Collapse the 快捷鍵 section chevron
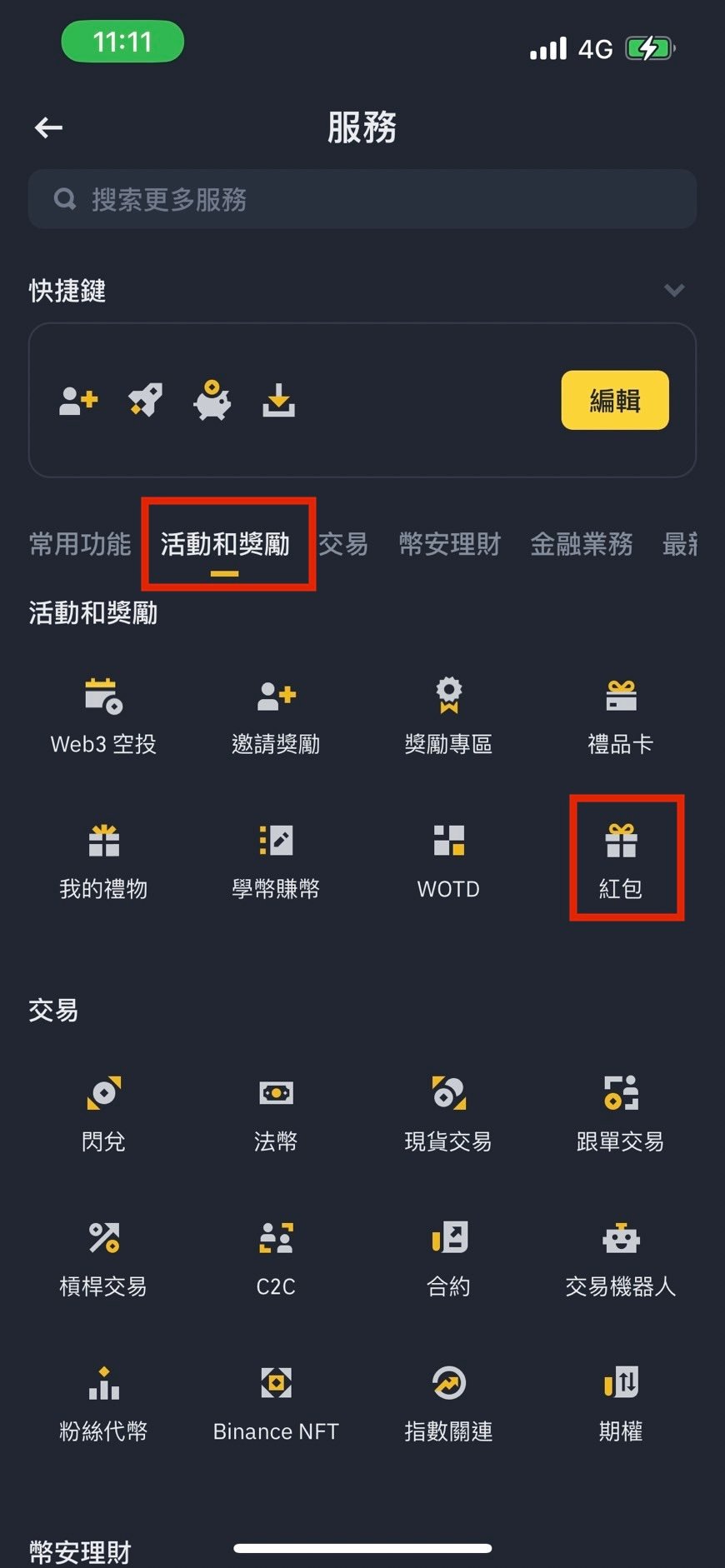The width and height of the screenshot is (725, 1568). coord(674,290)
